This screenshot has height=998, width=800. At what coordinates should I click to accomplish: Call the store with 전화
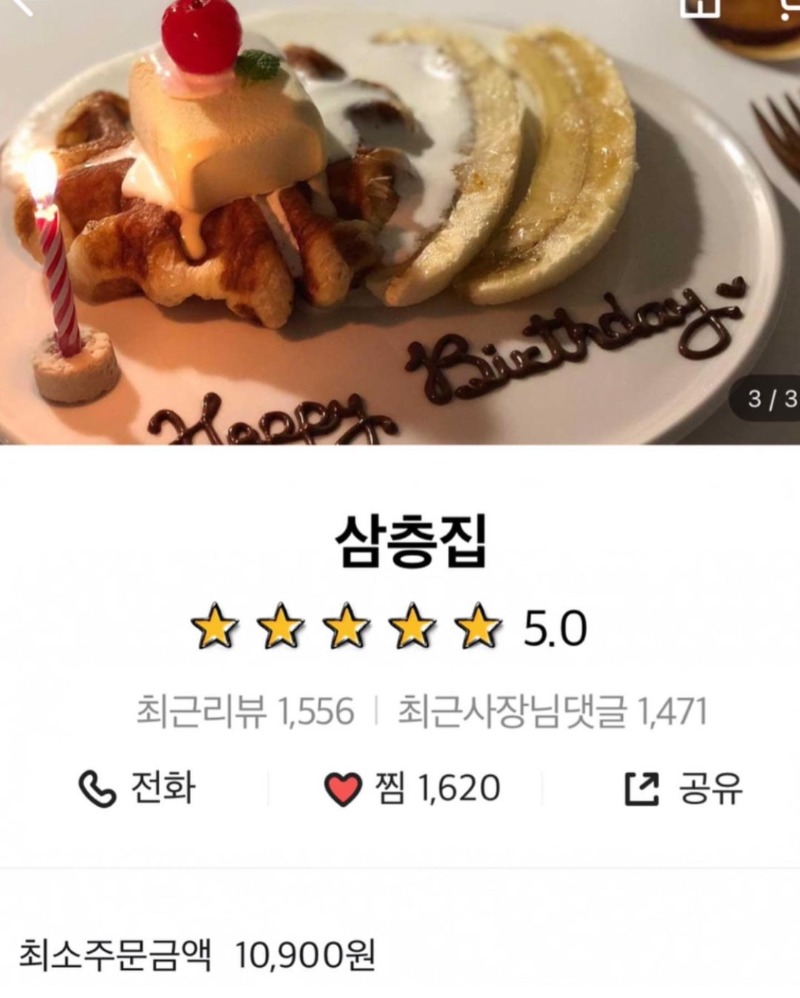(x=137, y=789)
